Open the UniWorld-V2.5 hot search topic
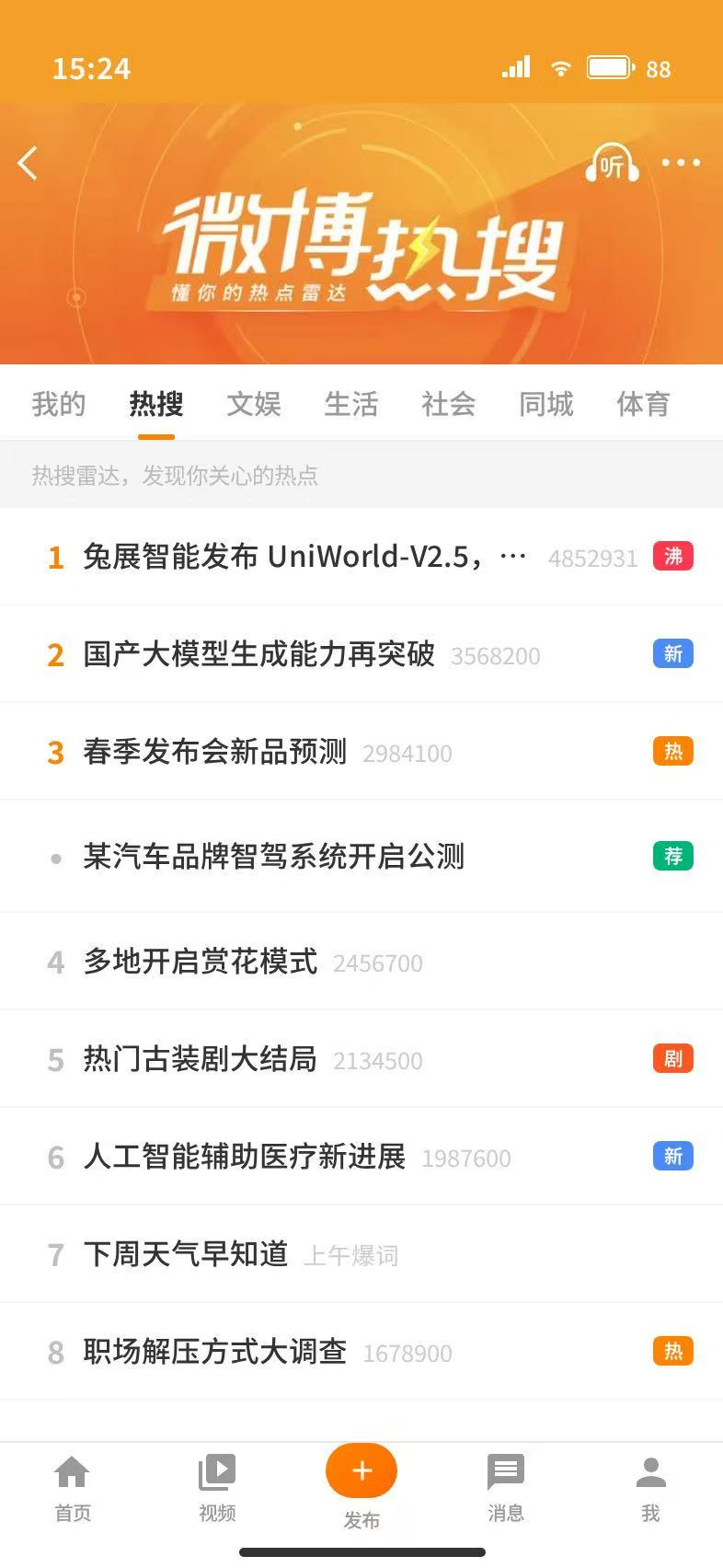 coord(304,557)
